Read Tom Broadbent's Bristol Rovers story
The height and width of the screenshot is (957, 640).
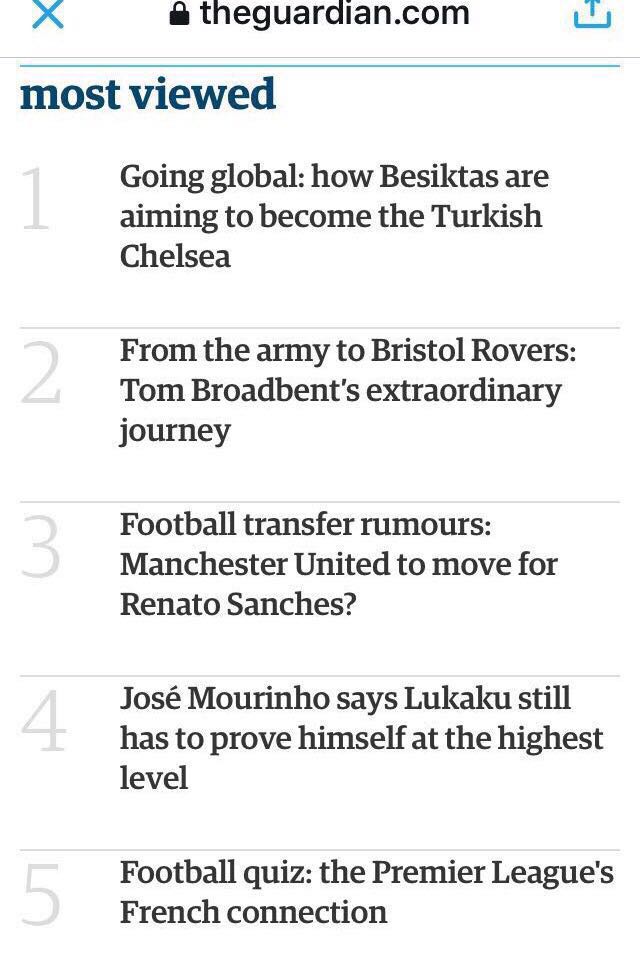pos(347,391)
